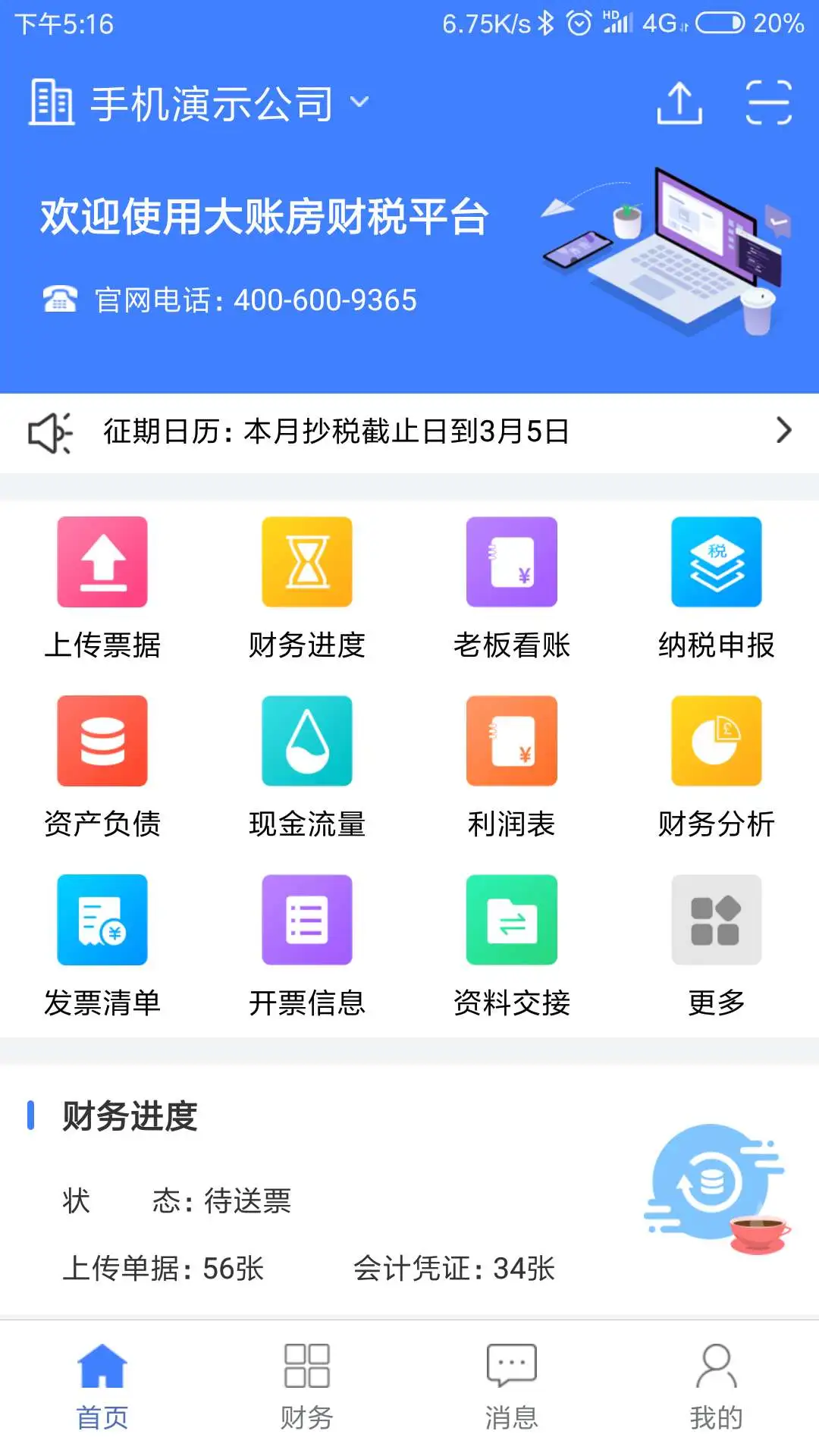Viewport: 819px width, 1456px height.
Task: Open the 征期日历 tax calendar notice
Action: [x=409, y=431]
